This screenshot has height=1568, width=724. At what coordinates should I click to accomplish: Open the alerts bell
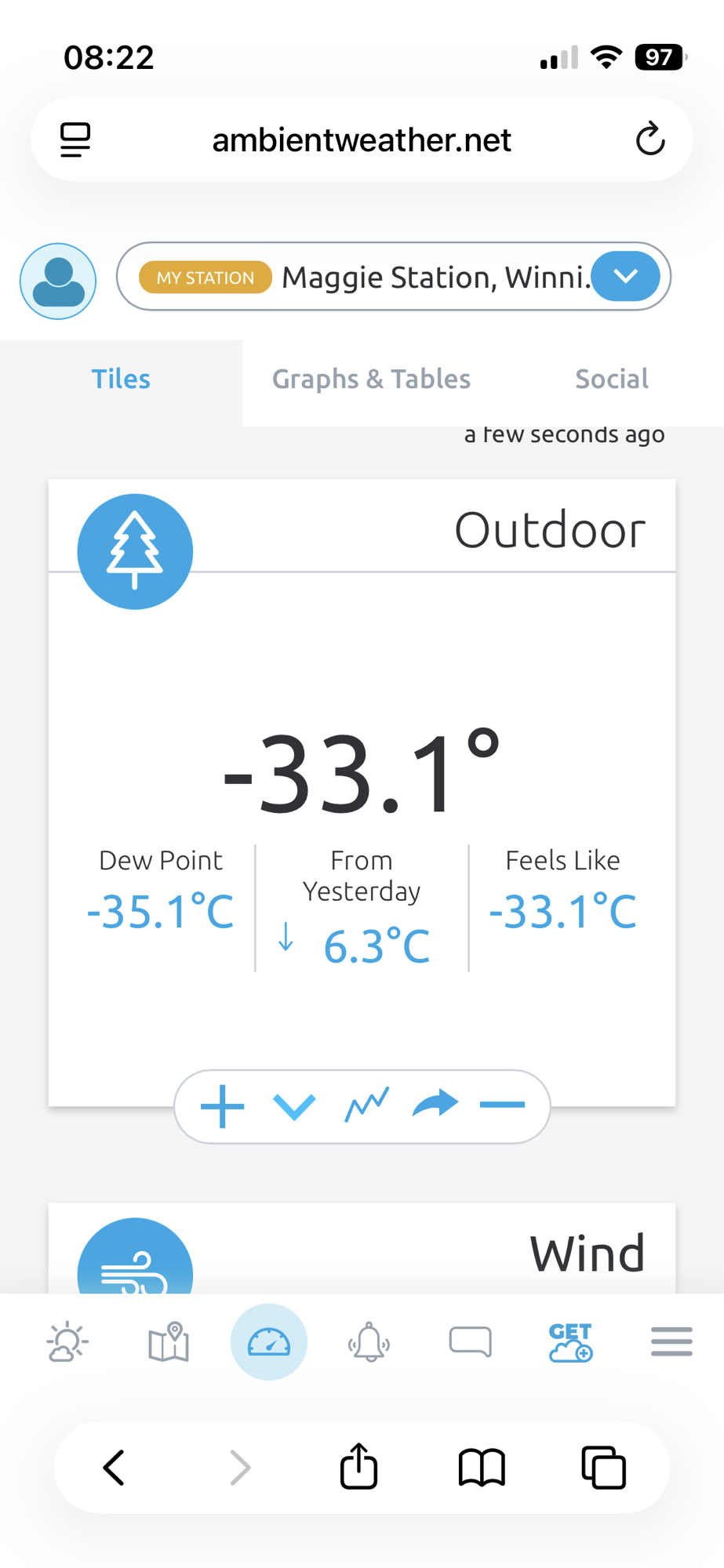pos(369,1342)
